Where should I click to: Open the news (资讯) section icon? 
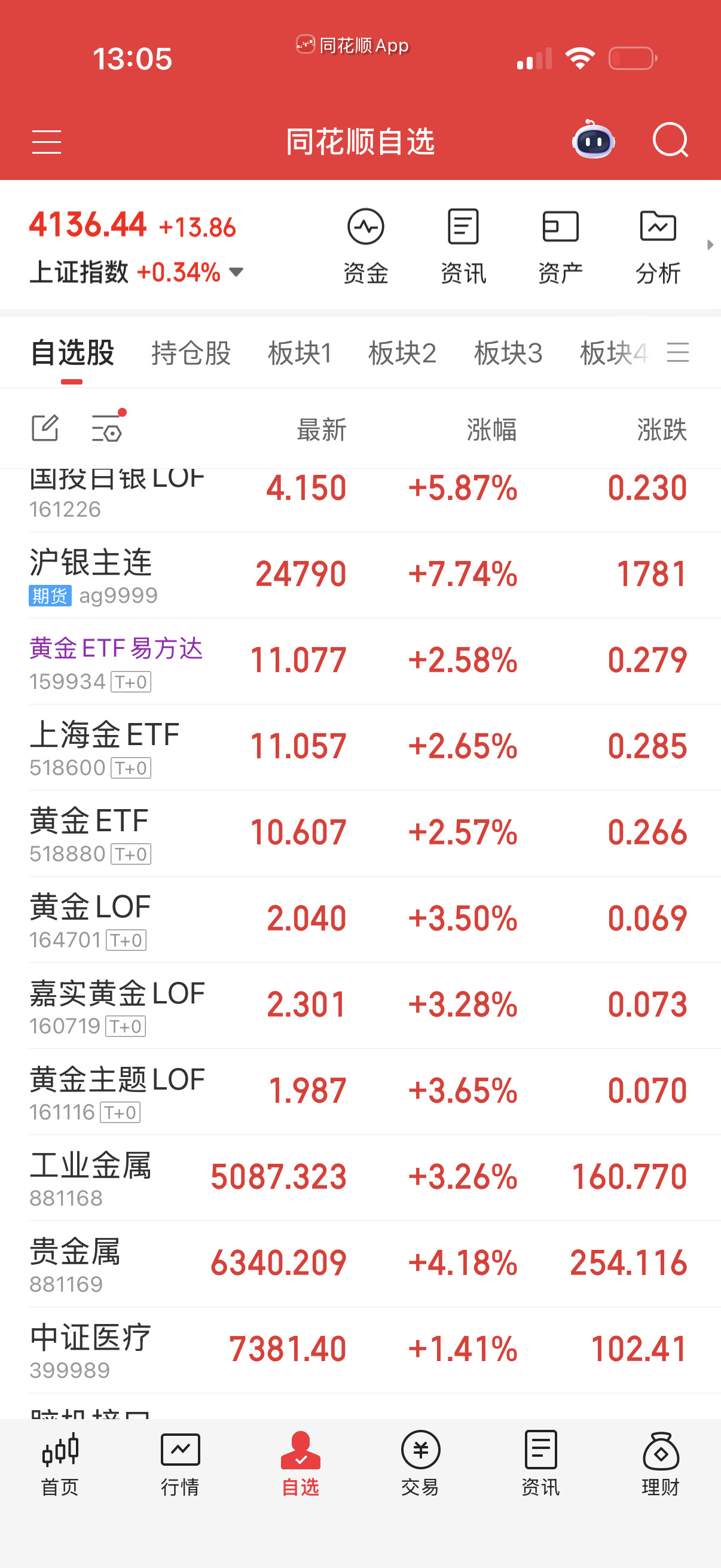click(x=462, y=243)
